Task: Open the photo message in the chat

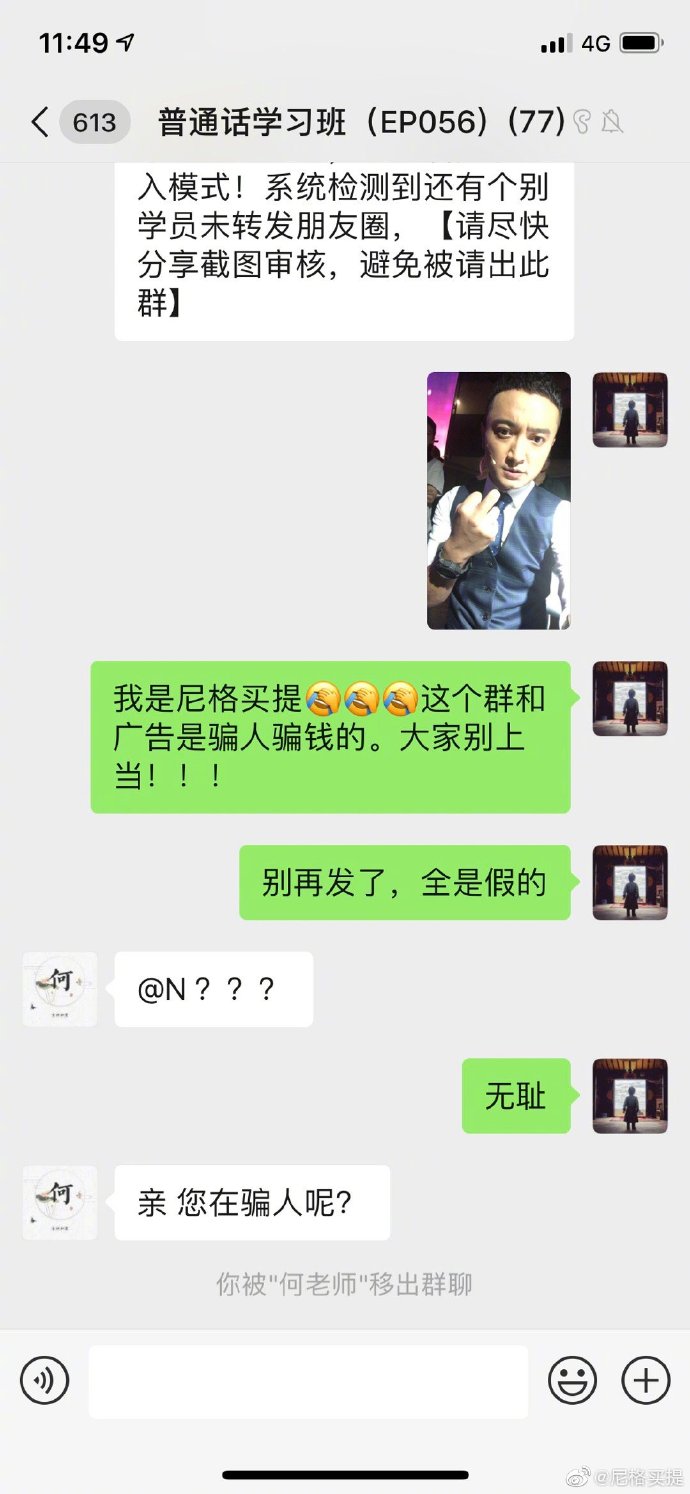Action: [x=498, y=500]
